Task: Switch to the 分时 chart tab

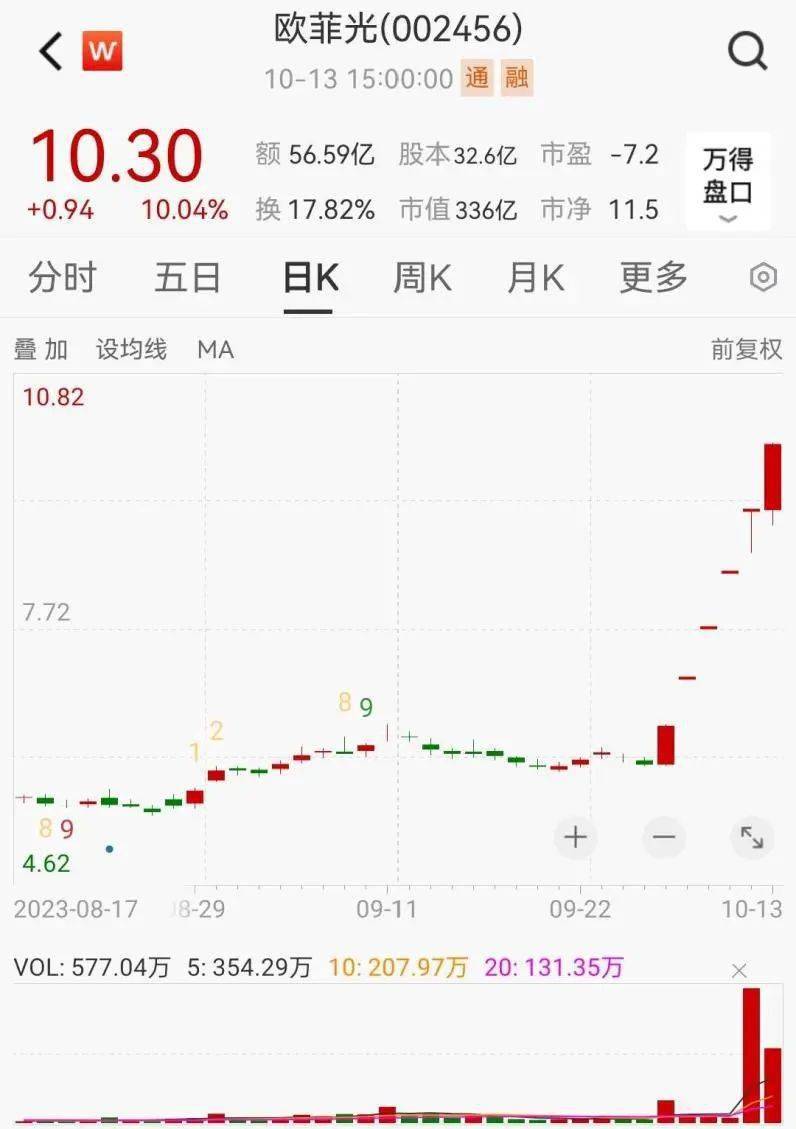Action: pos(62,277)
